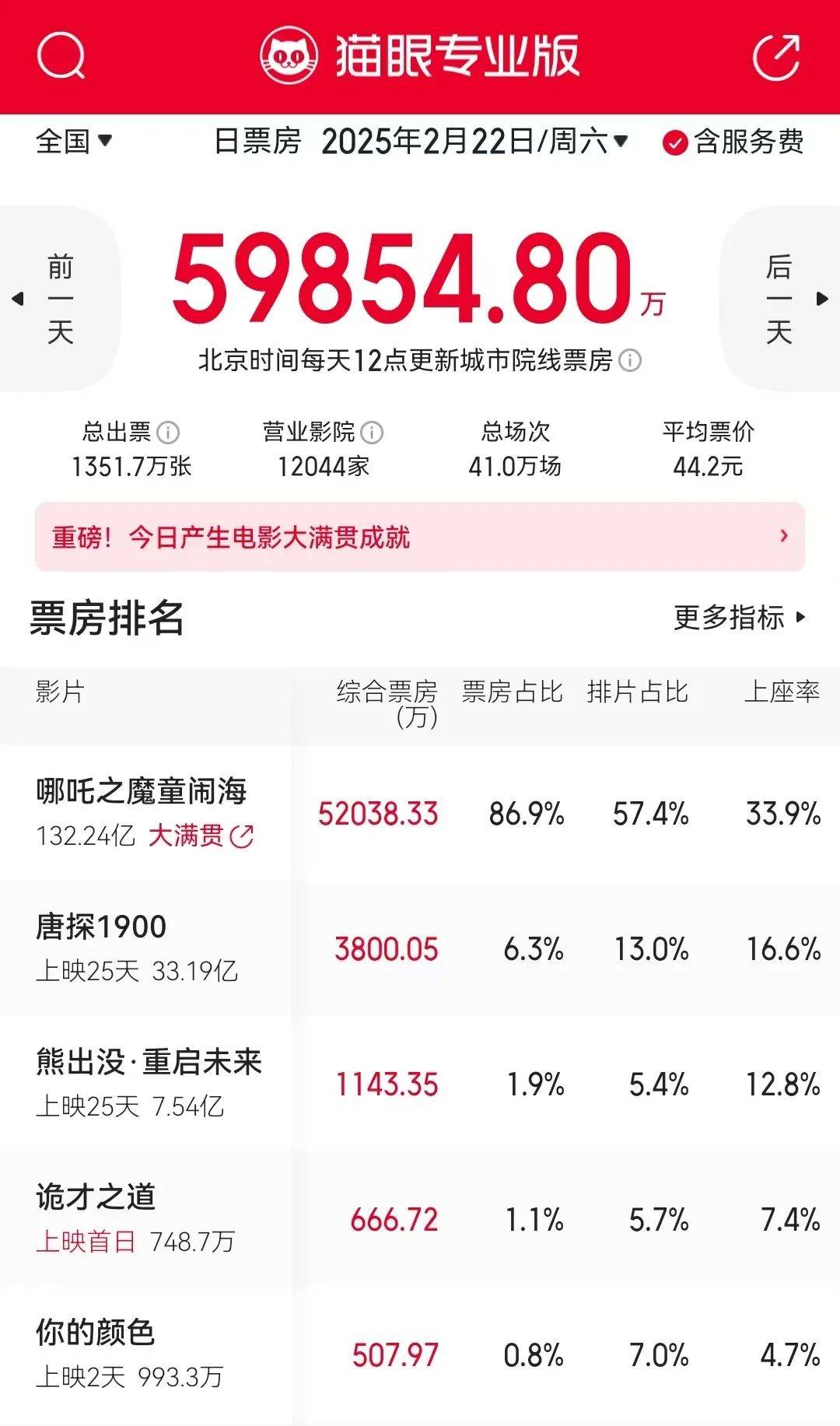Open the 全国 region dropdown

click(74, 142)
